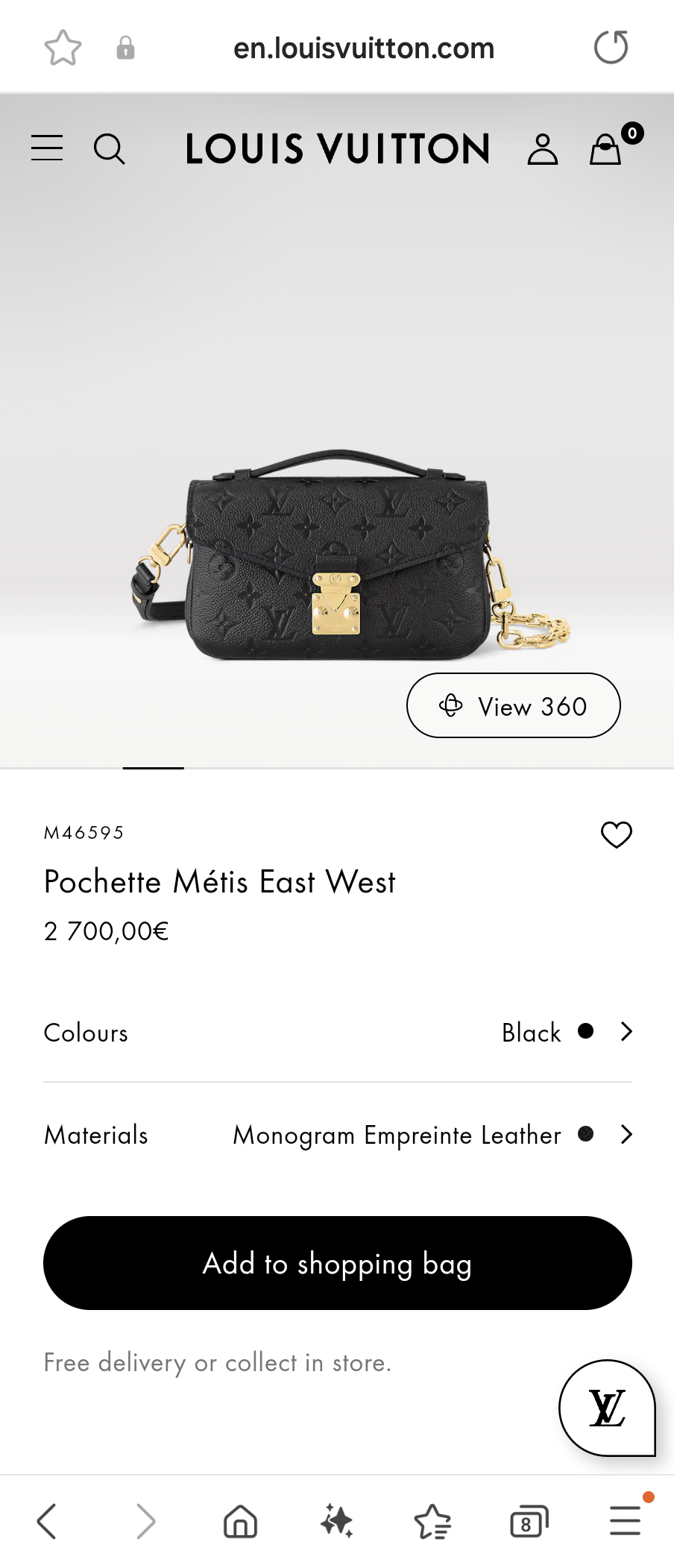View the shopping bag icon
The width and height of the screenshot is (674, 1568).
click(x=605, y=149)
